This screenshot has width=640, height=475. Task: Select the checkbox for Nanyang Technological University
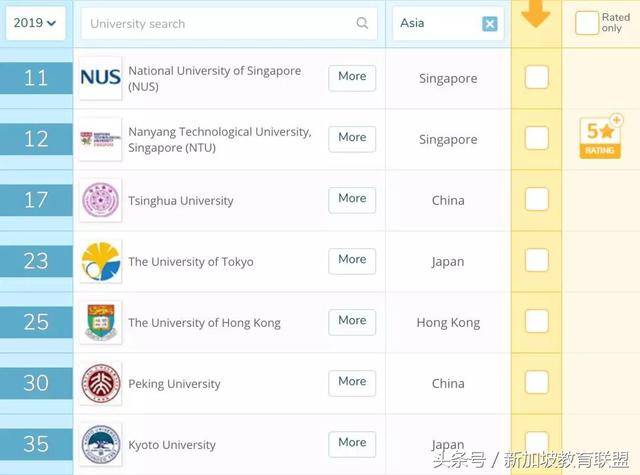point(536,138)
